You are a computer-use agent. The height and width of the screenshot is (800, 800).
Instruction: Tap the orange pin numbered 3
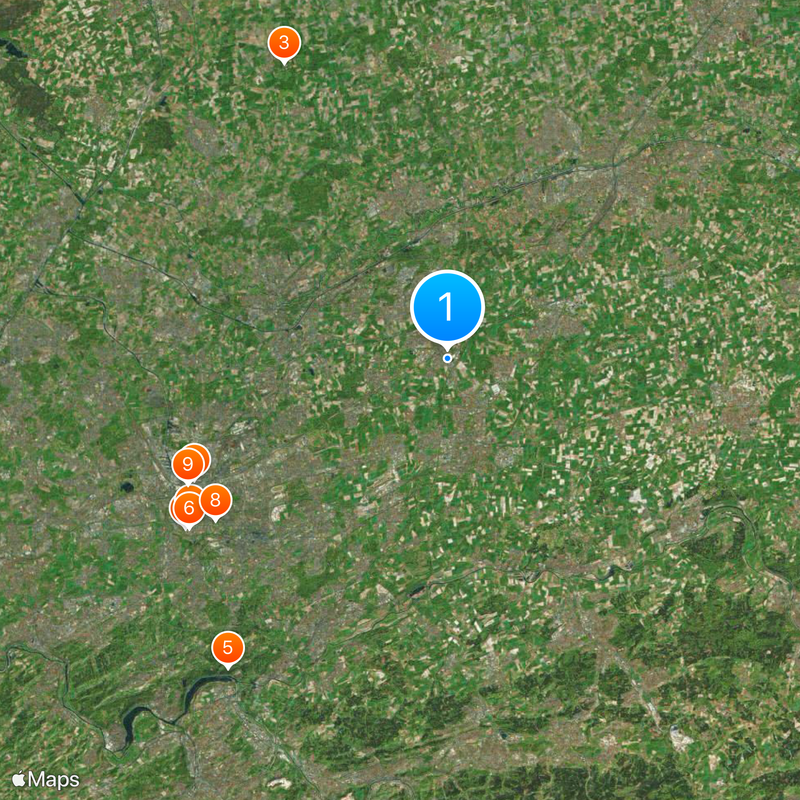(285, 43)
